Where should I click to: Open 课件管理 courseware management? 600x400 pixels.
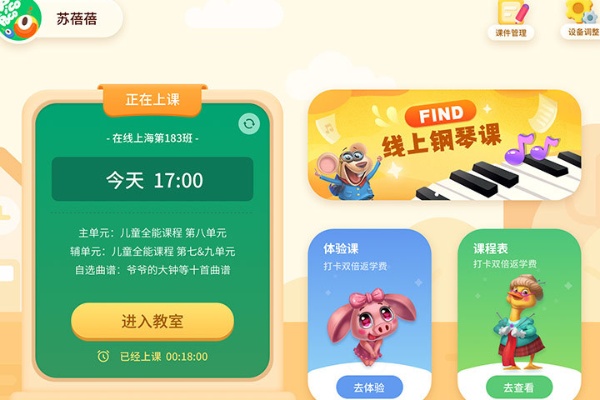[513, 19]
